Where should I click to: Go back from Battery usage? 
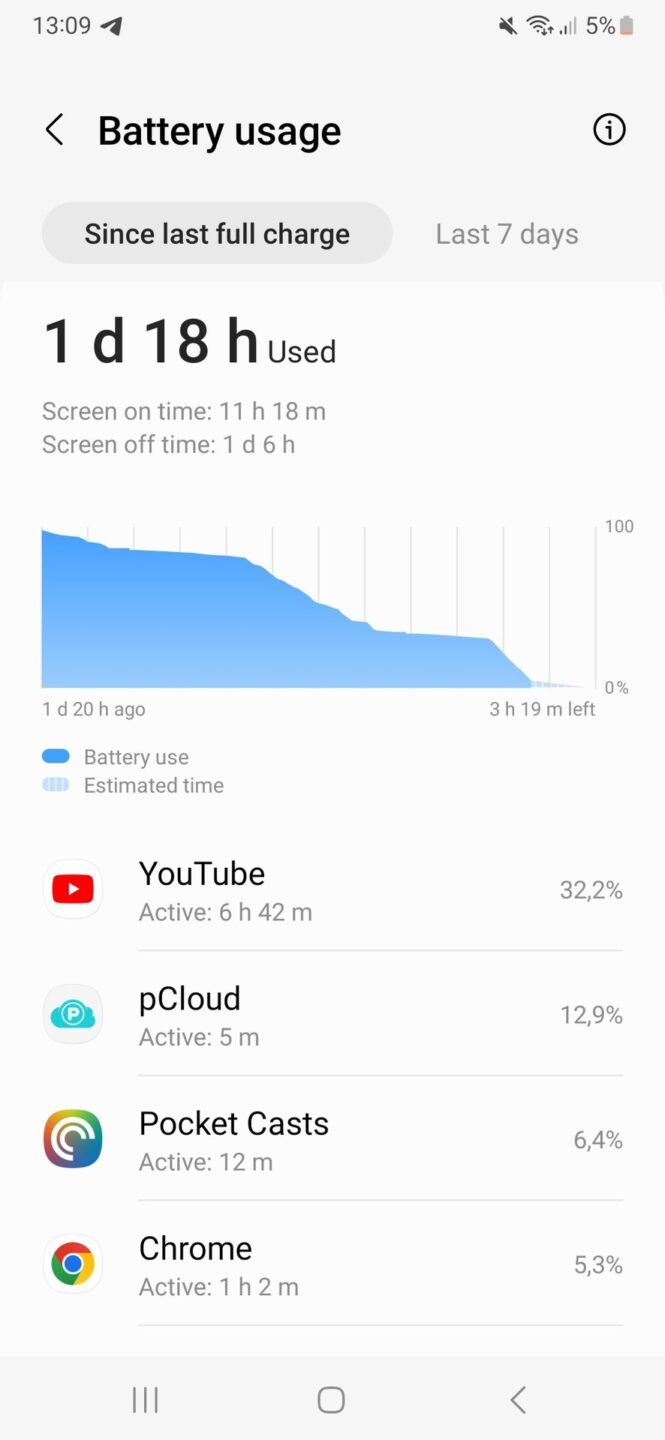55,130
